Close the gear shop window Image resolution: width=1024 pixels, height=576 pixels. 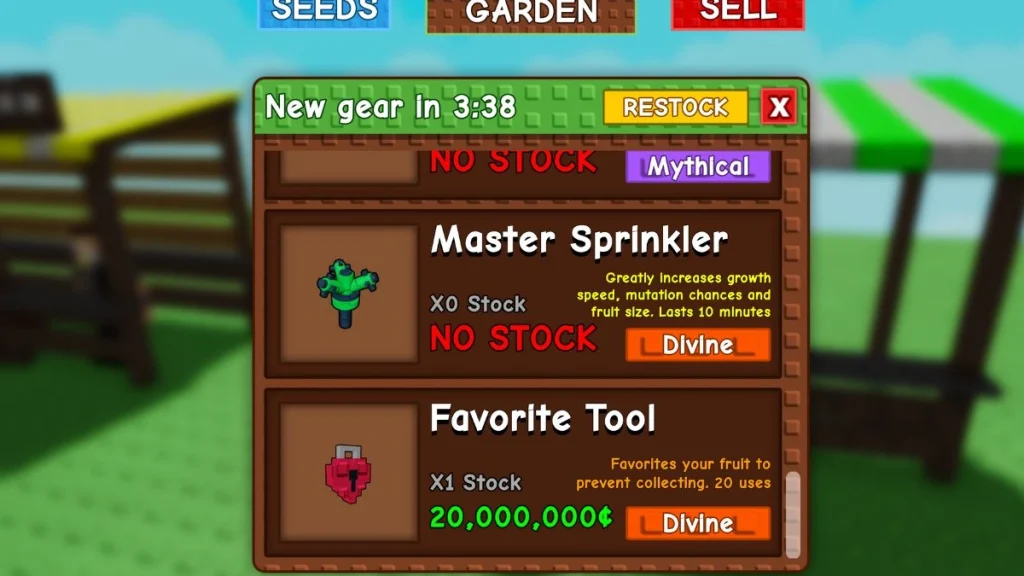[779, 108]
